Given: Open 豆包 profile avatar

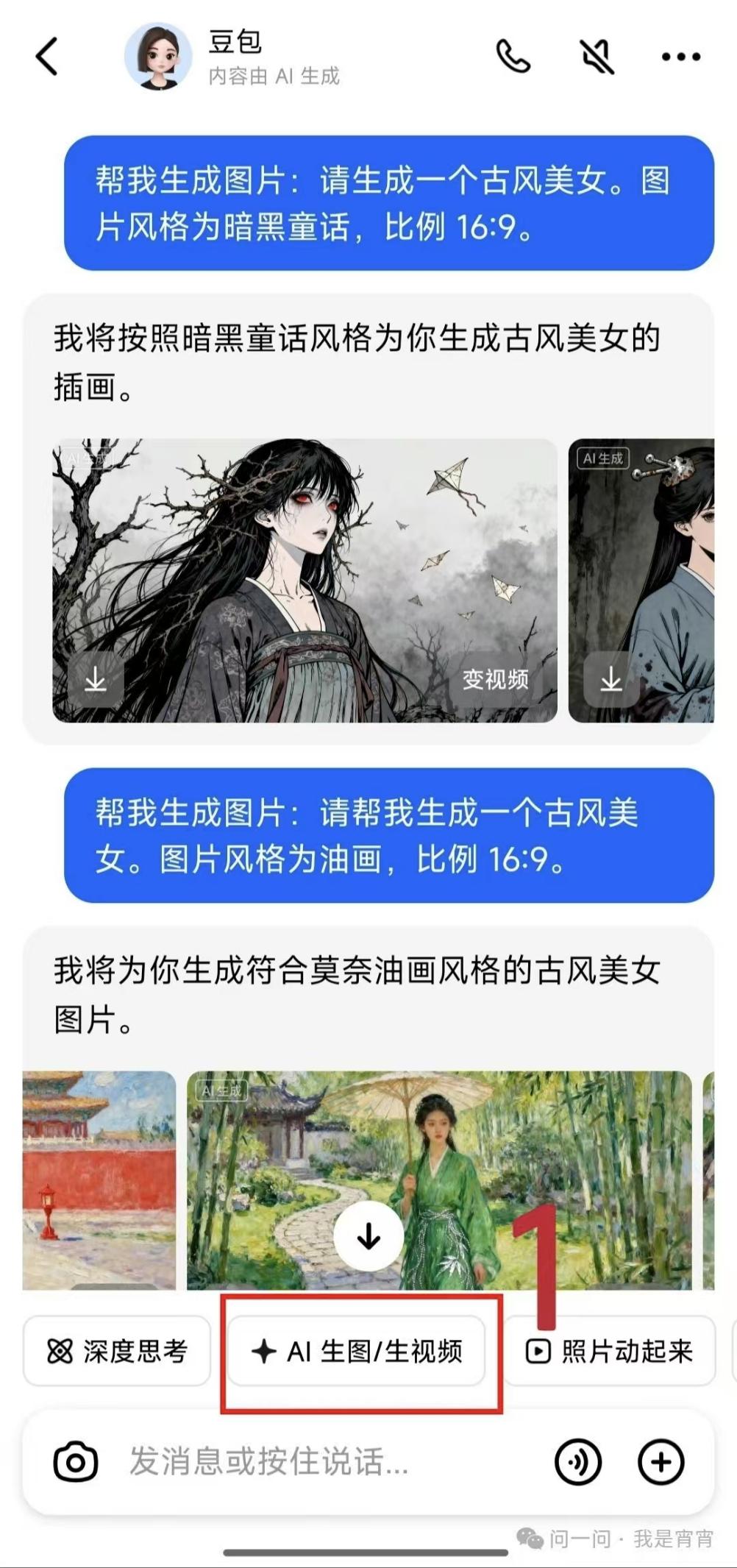Looking at the screenshot, I should click(157, 57).
